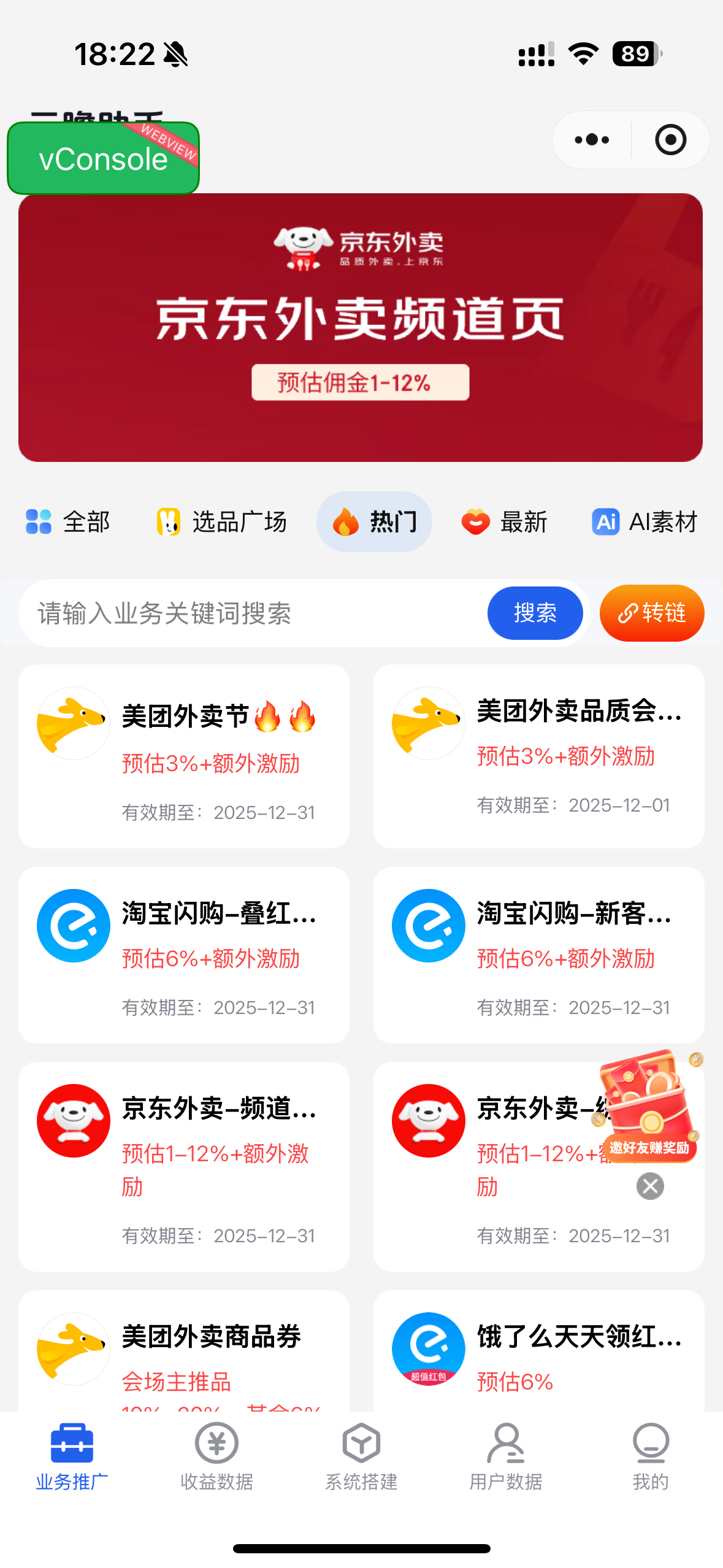
Task: Switch to the 最新 tab
Action: [504, 522]
